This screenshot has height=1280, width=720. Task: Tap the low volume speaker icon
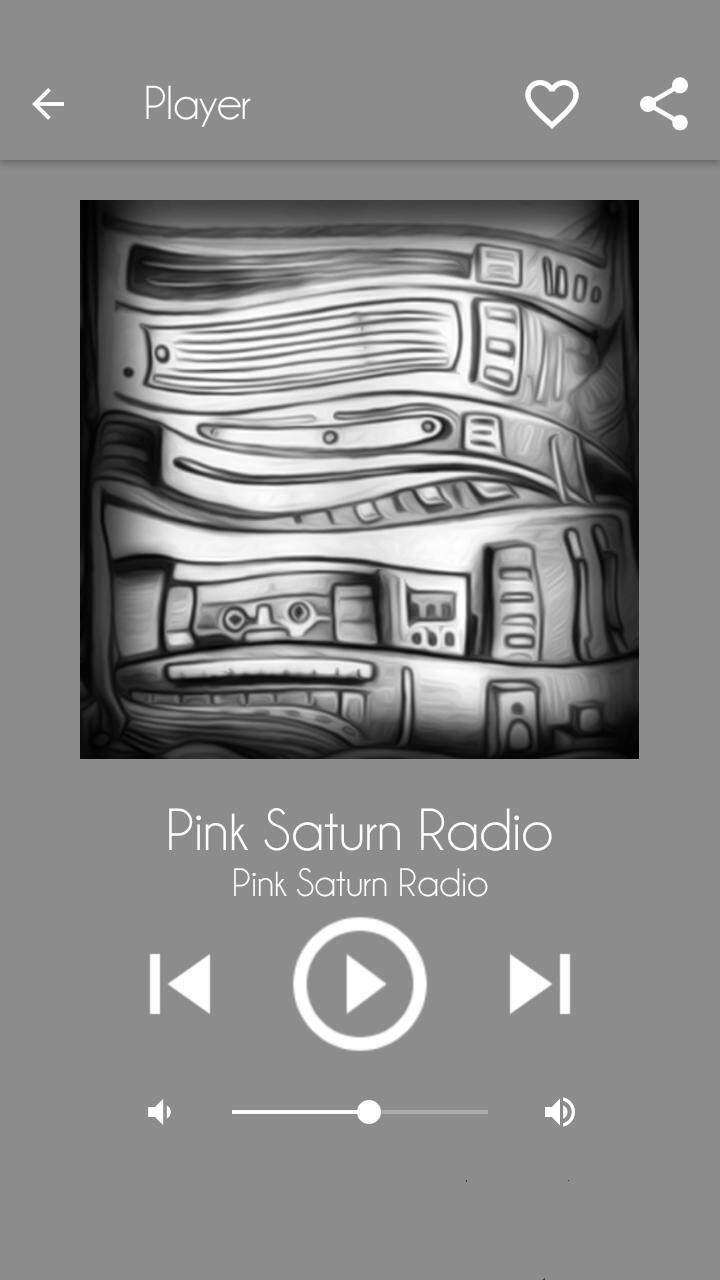160,1112
